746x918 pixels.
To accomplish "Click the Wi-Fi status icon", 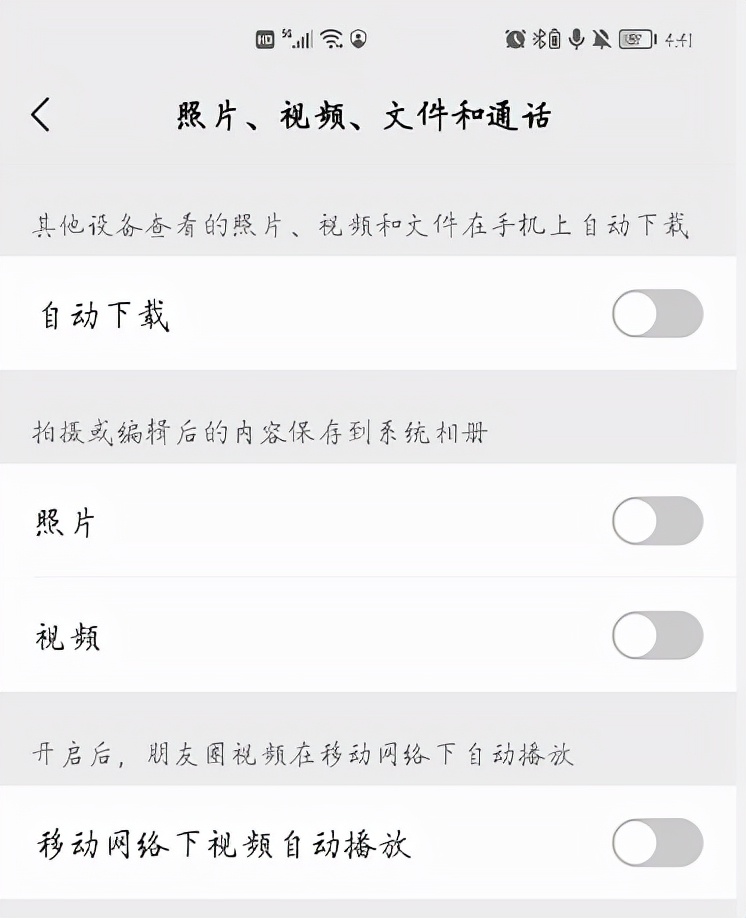I will click(x=330, y=35).
